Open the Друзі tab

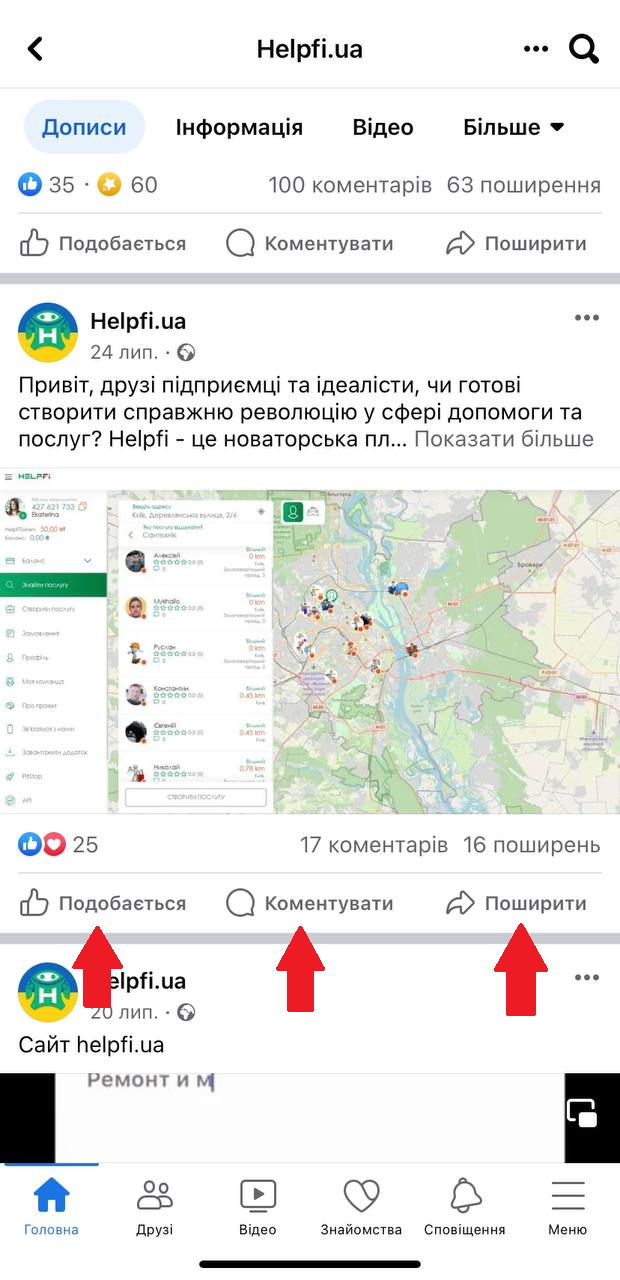coord(155,1206)
